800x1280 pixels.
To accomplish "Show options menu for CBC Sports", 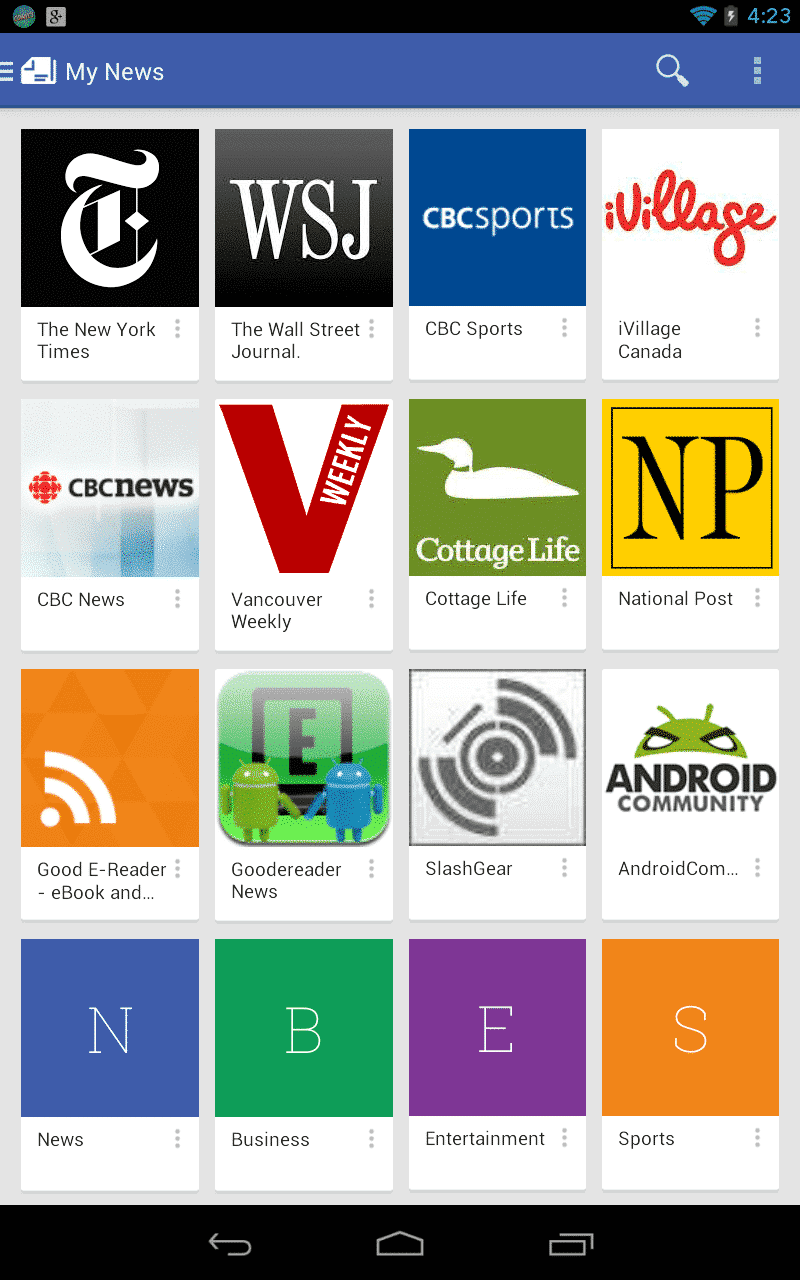I will 564,328.
